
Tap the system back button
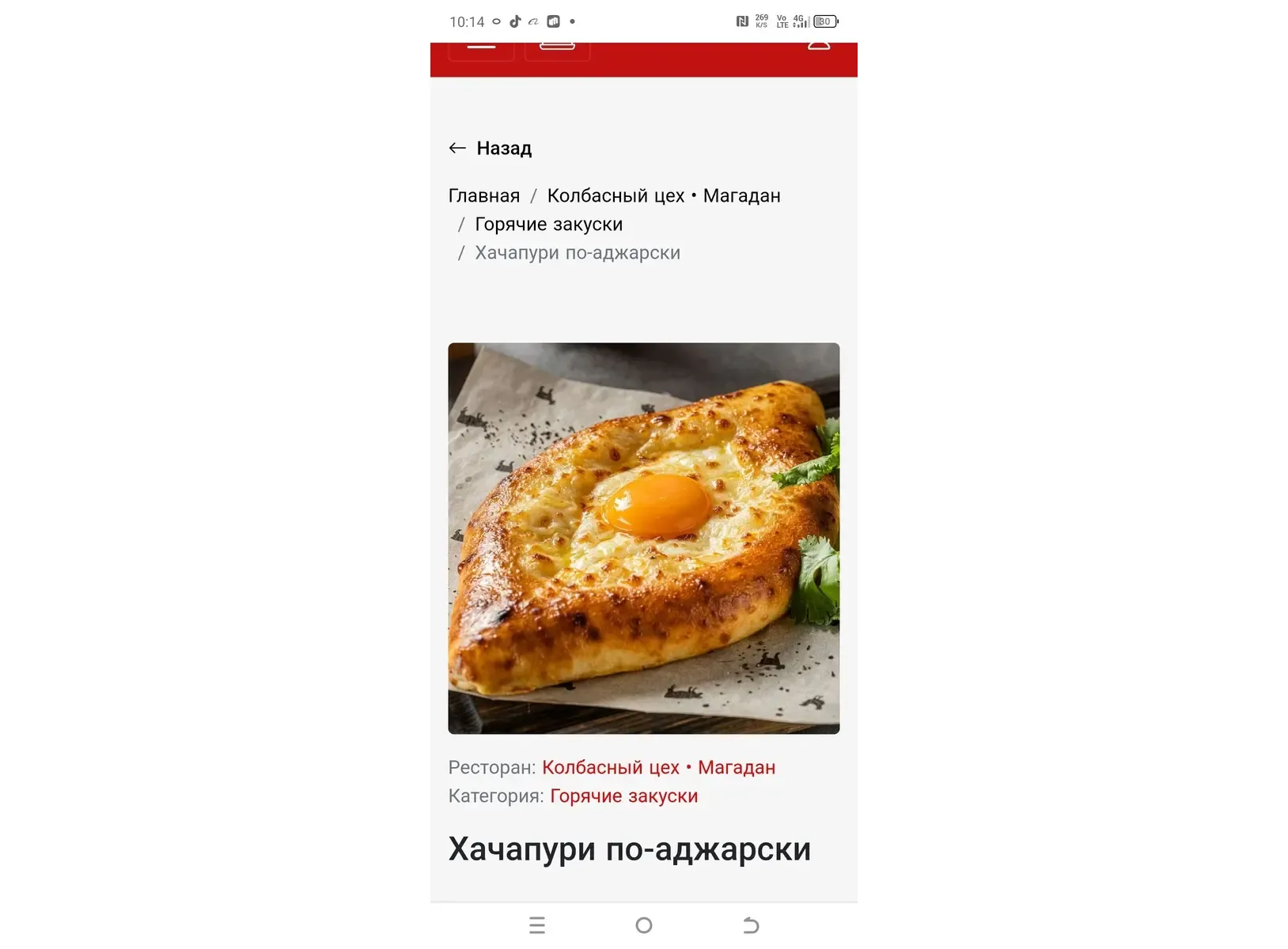coord(751,925)
